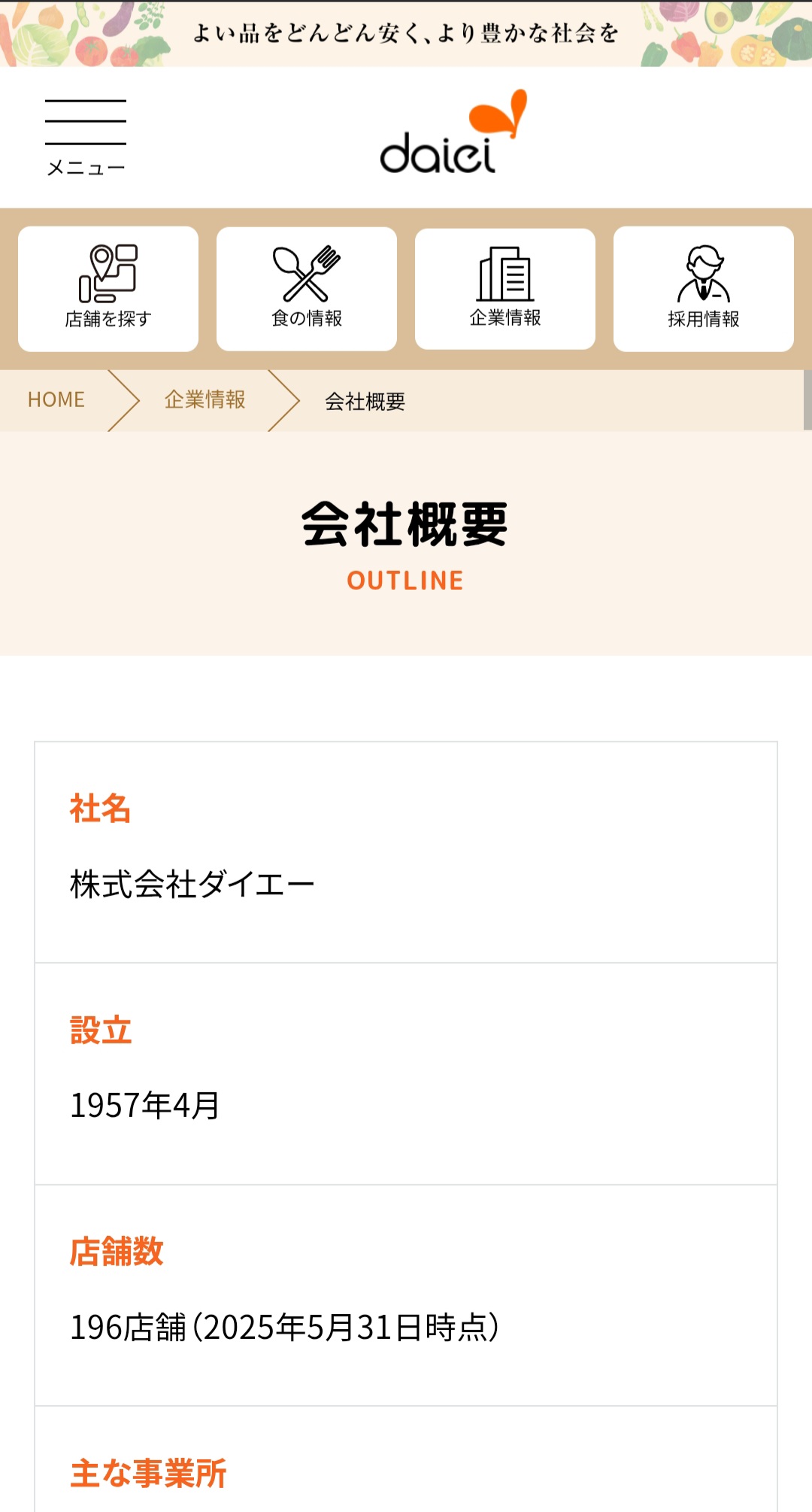Go back to 企業情報 via breadcrumb
The image size is (812, 1512).
[x=205, y=399]
